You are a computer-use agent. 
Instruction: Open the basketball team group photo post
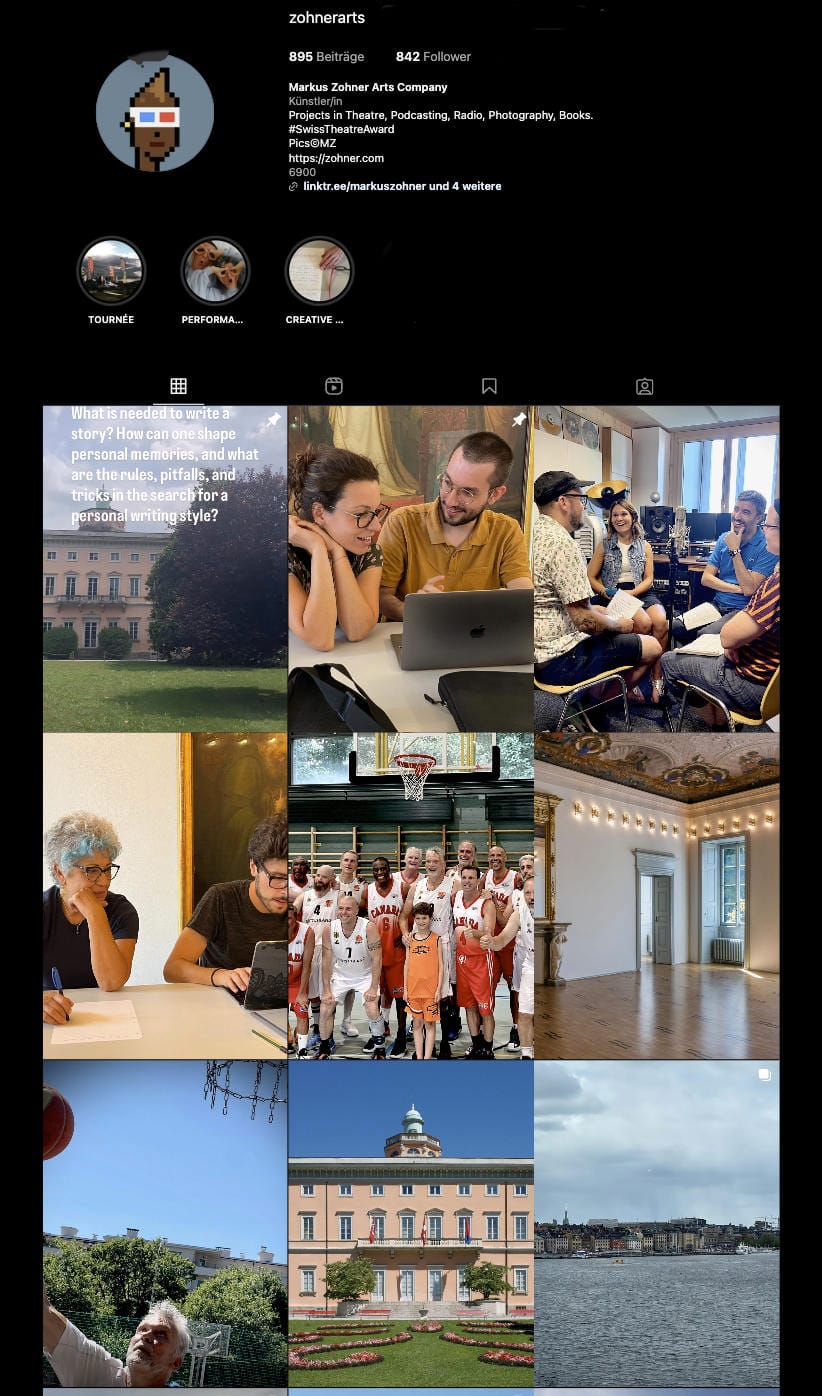411,895
